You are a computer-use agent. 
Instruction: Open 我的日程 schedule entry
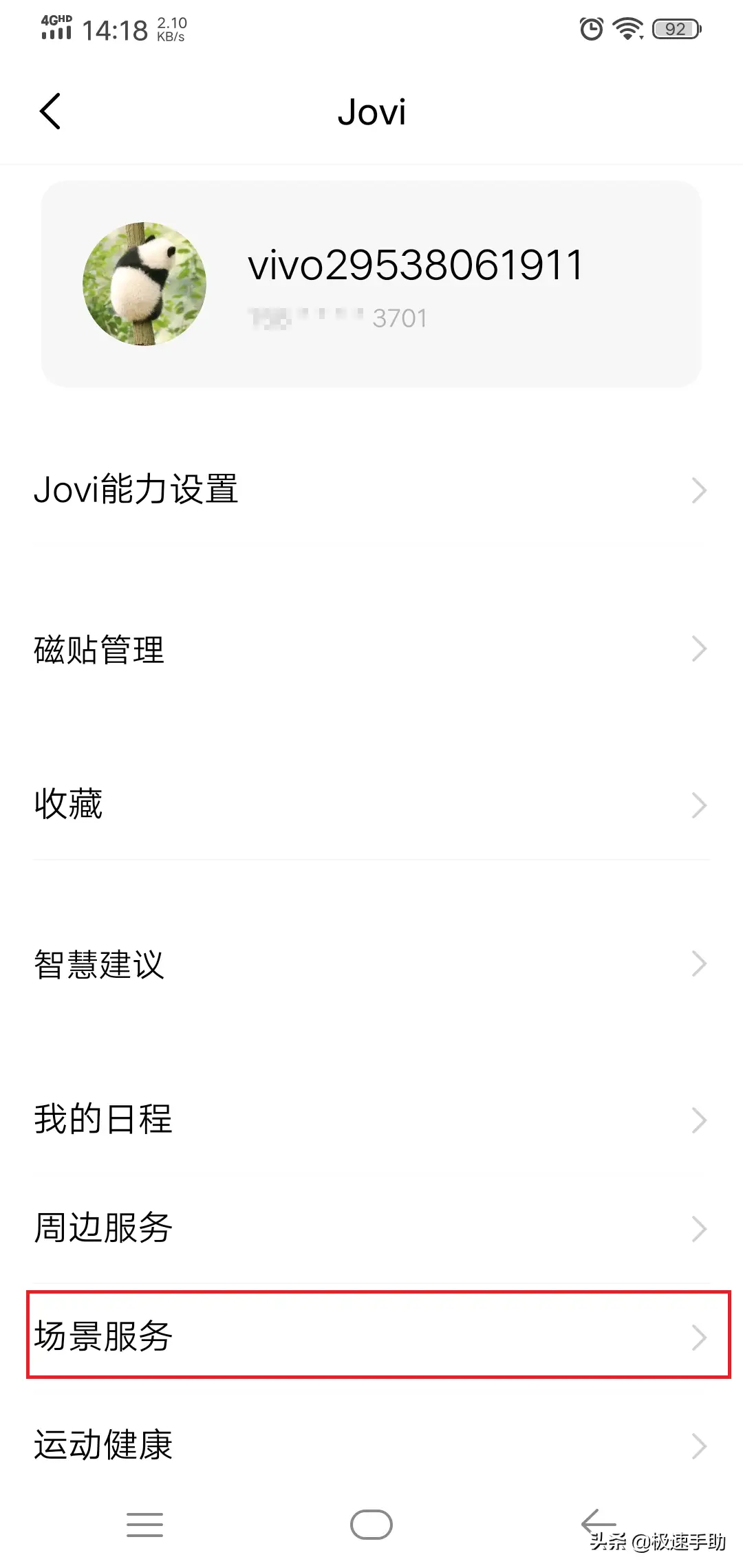[102, 1118]
